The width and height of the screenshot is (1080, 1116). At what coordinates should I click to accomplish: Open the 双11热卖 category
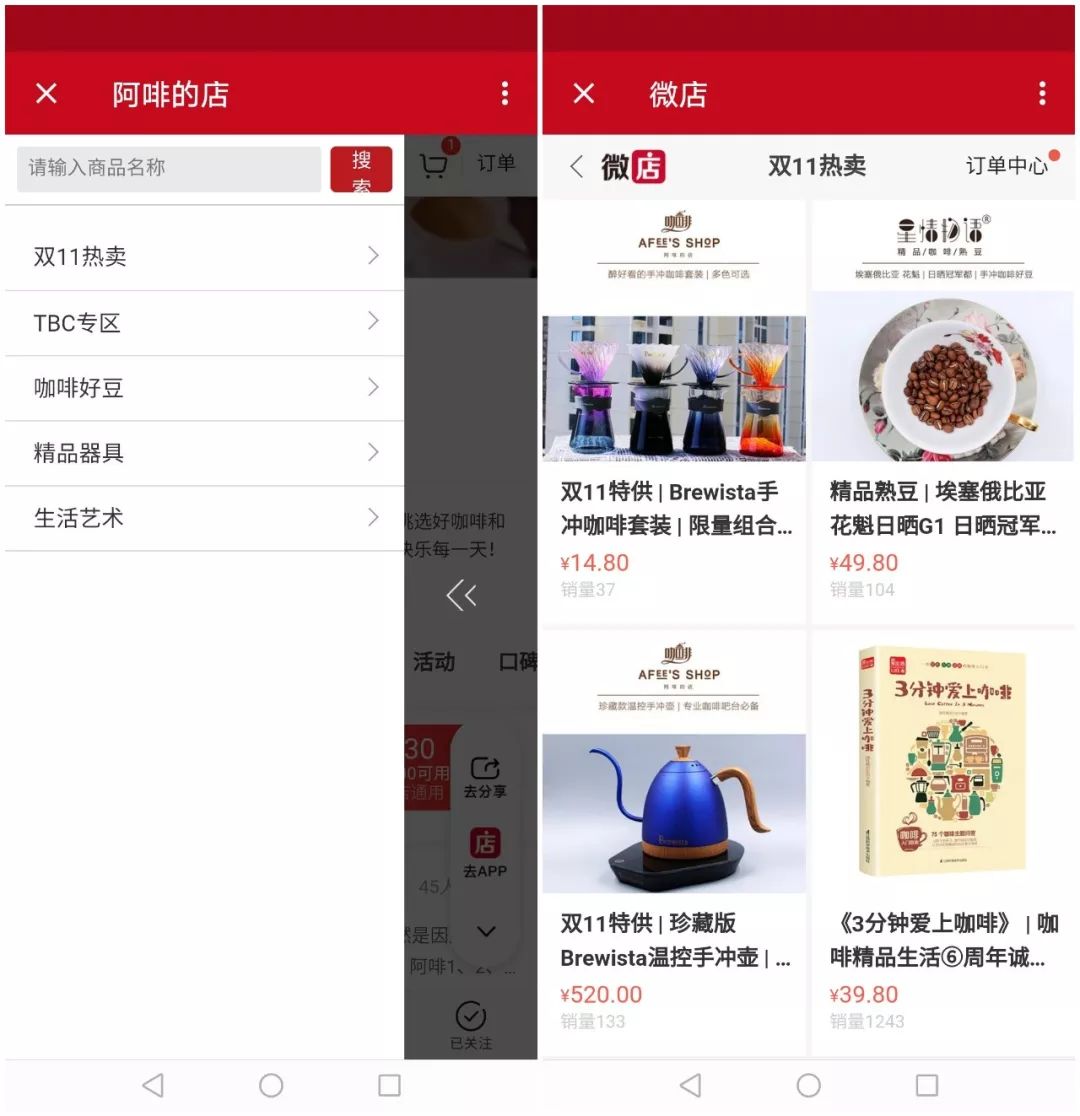coord(204,256)
